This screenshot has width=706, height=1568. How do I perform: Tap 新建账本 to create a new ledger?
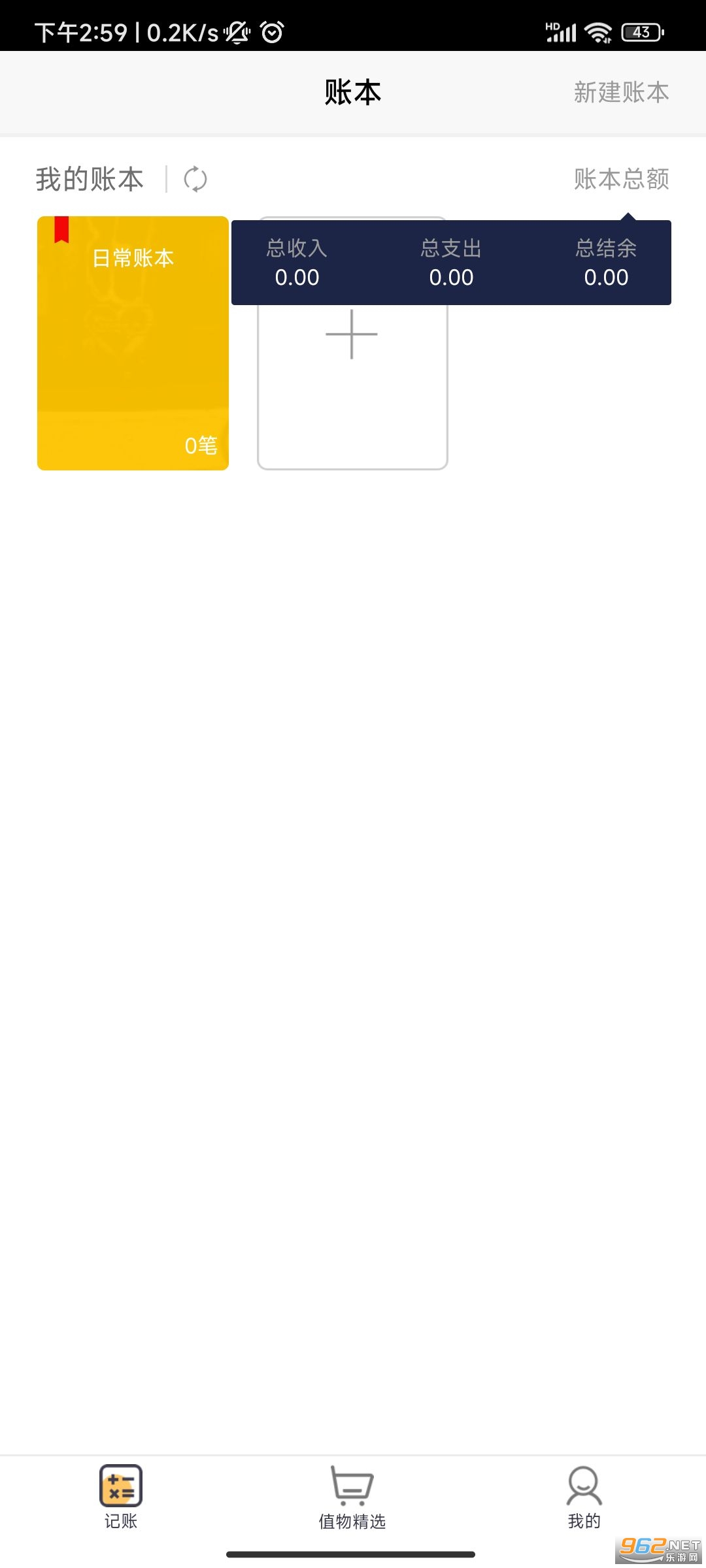click(x=621, y=92)
